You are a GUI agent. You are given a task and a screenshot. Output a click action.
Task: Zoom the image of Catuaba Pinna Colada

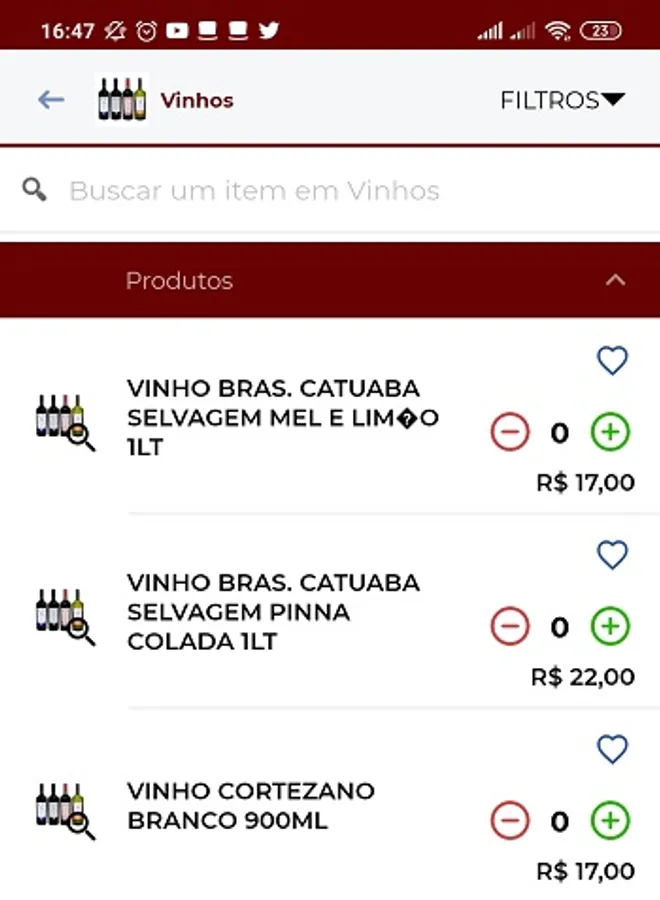point(64,615)
